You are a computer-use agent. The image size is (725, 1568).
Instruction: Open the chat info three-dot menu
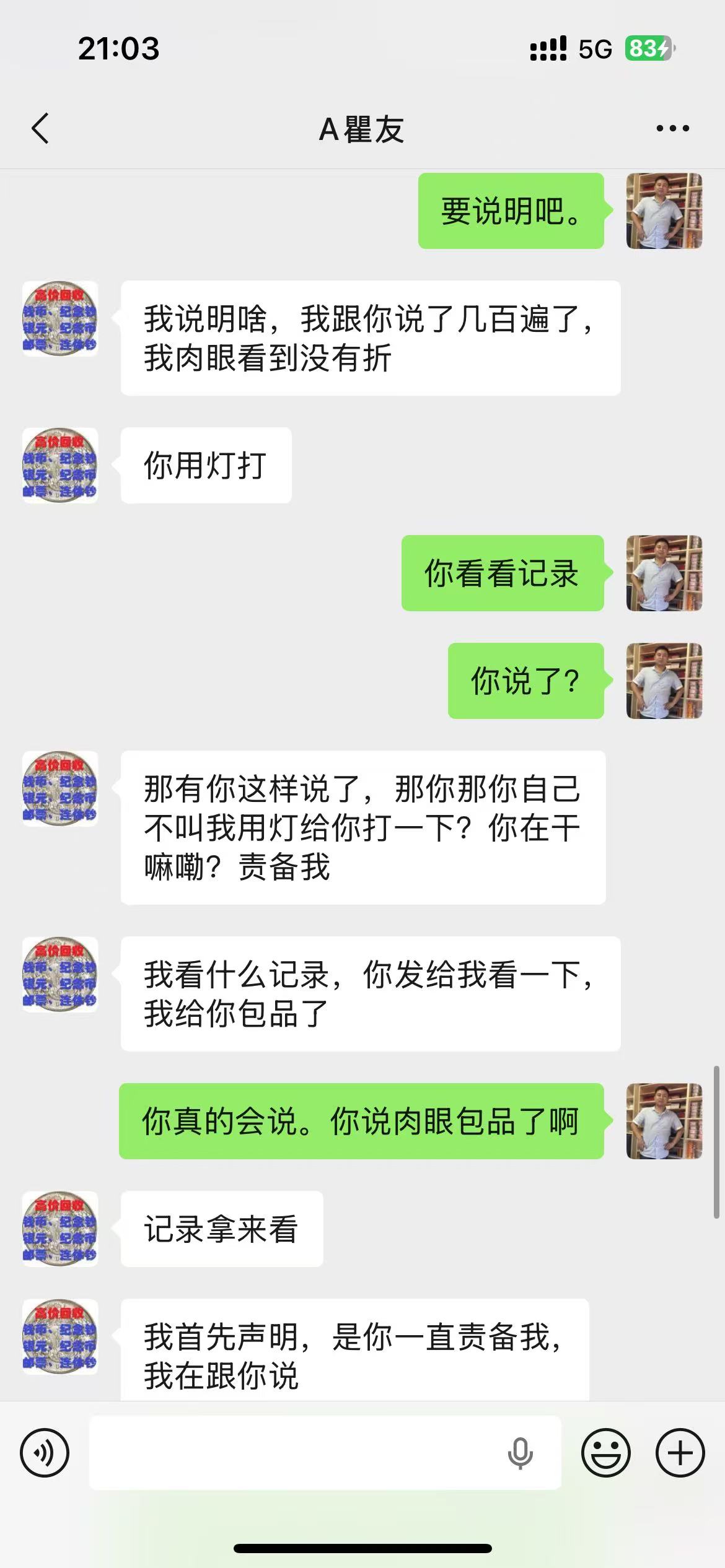[672, 129]
